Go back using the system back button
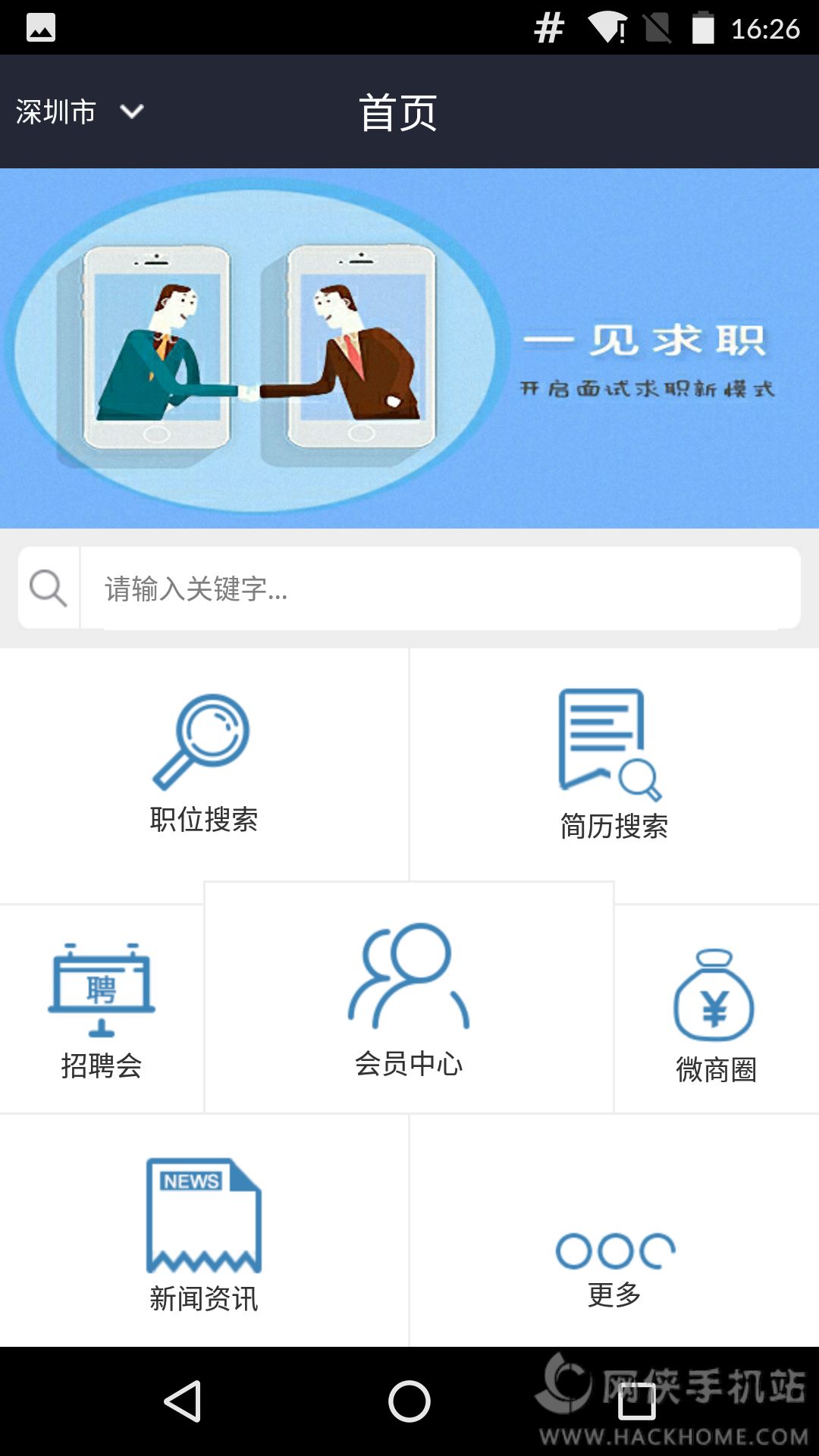This screenshot has height=1456, width=819. click(x=183, y=1401)
